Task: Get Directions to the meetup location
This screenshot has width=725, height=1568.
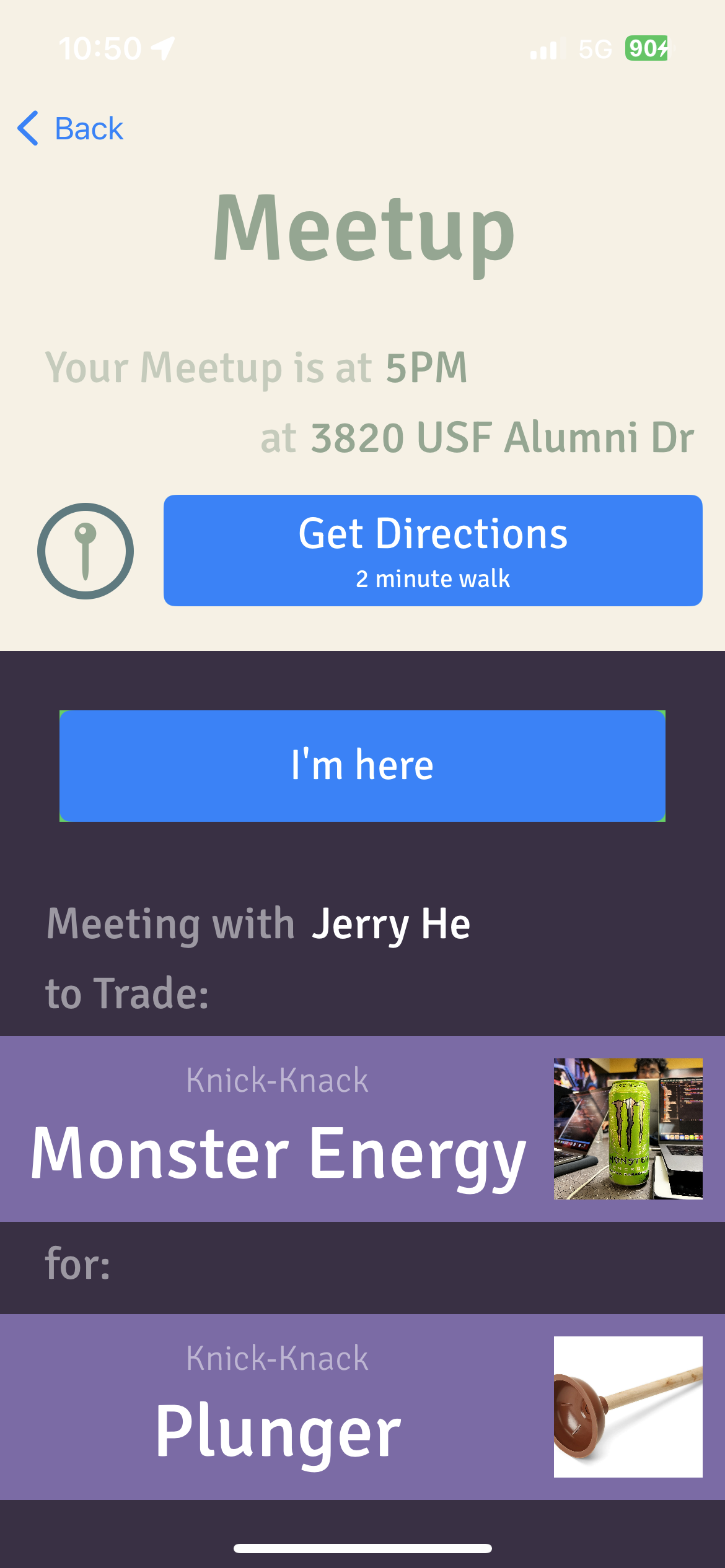Action: click(x=433, y=551)
